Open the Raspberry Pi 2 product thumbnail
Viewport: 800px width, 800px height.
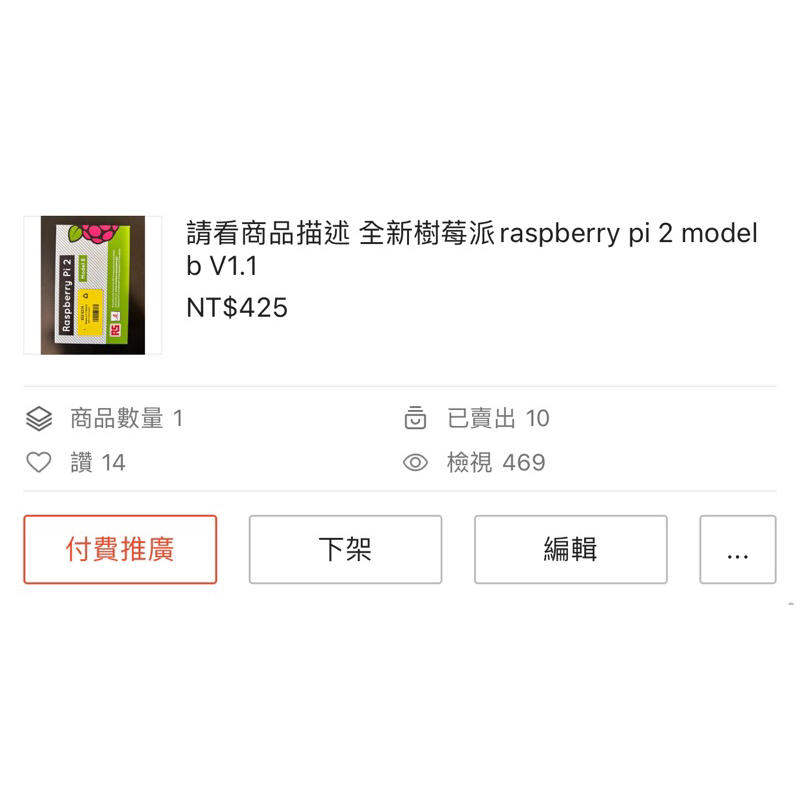coord(93,285)
